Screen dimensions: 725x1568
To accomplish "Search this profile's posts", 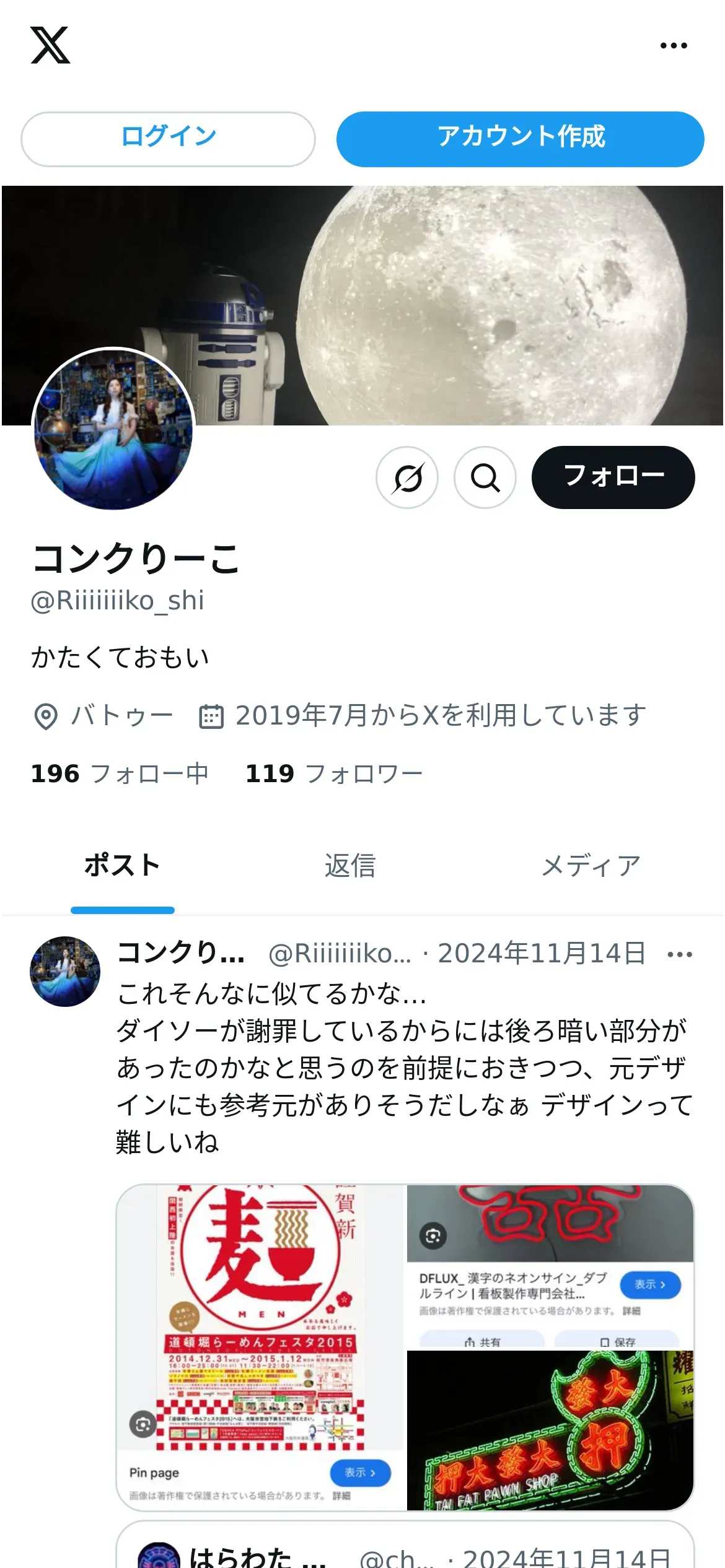I will 485,477.
